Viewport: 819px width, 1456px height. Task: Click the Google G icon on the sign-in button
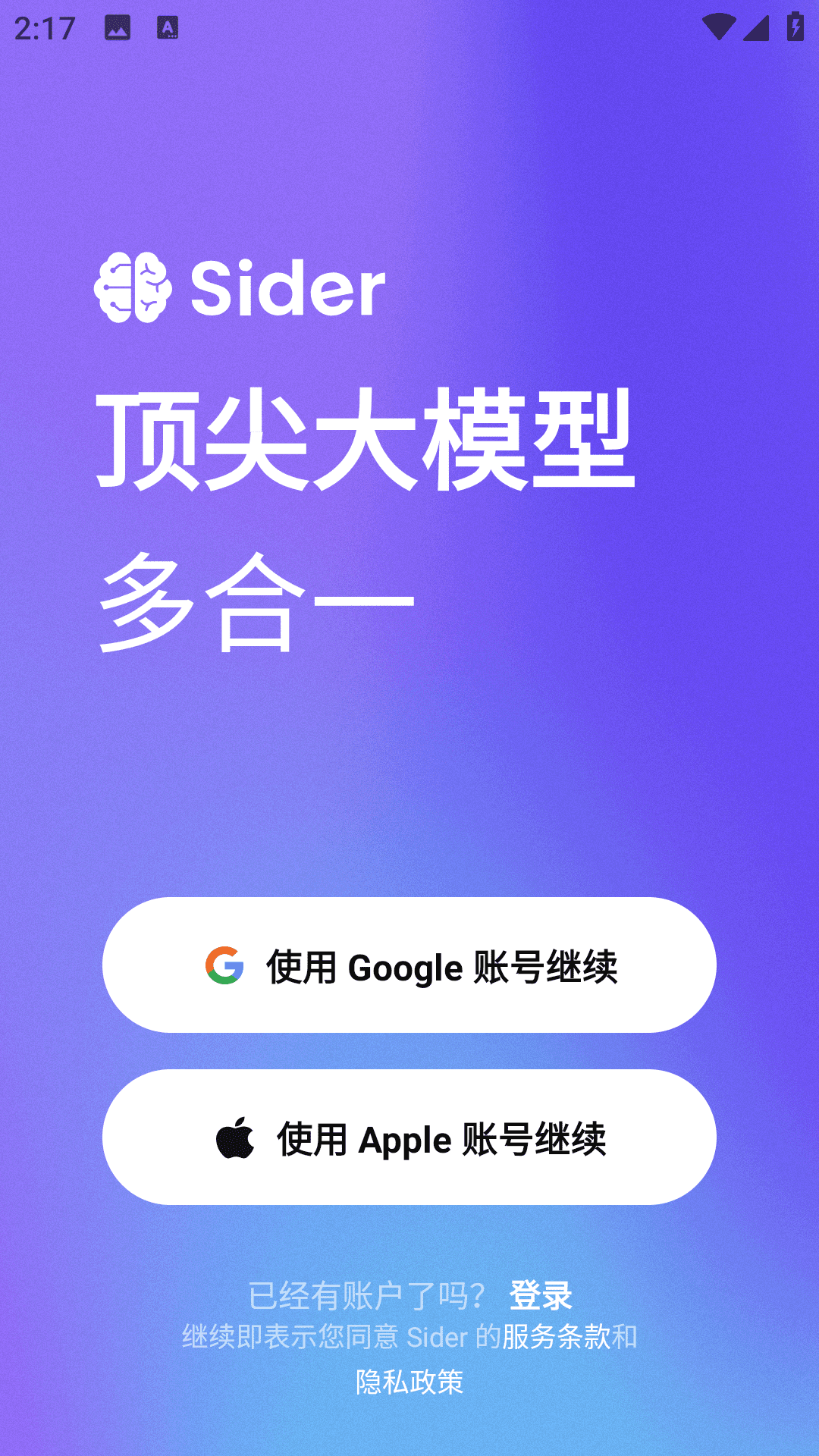[x=224, y=965]
